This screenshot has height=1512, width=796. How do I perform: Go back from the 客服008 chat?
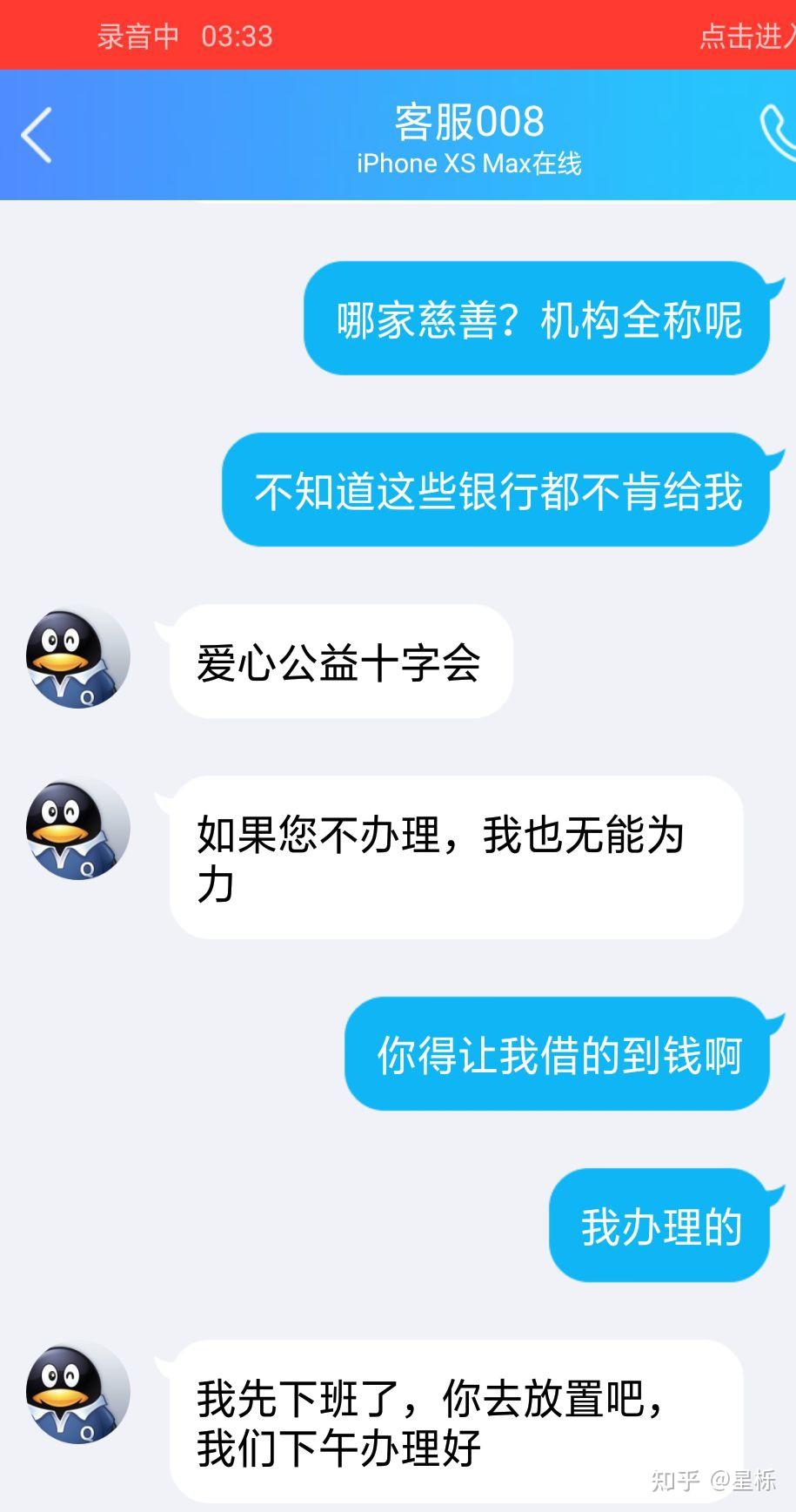37,135
